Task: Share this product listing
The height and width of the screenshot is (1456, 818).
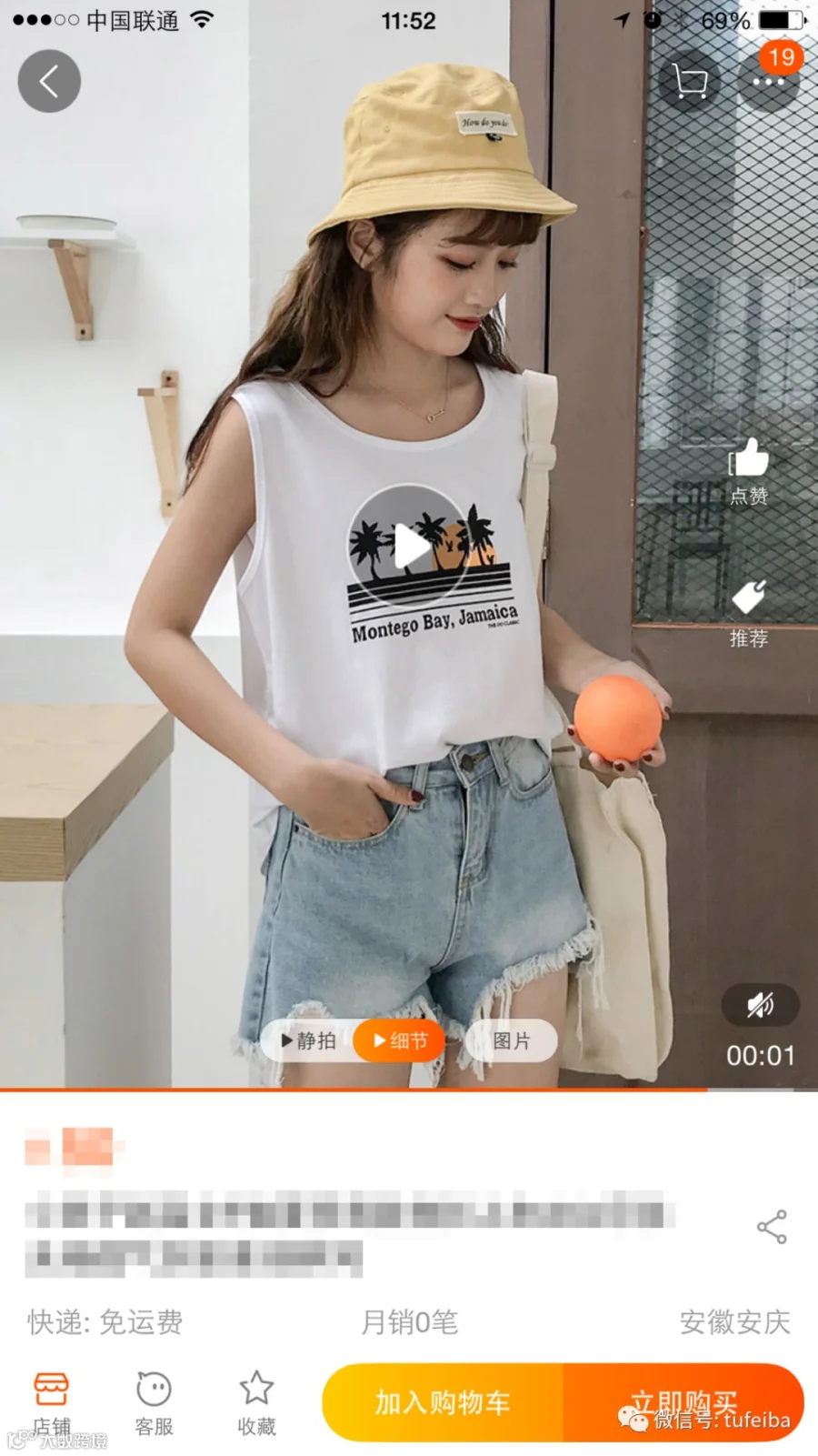Action: tap(772, 1227)
